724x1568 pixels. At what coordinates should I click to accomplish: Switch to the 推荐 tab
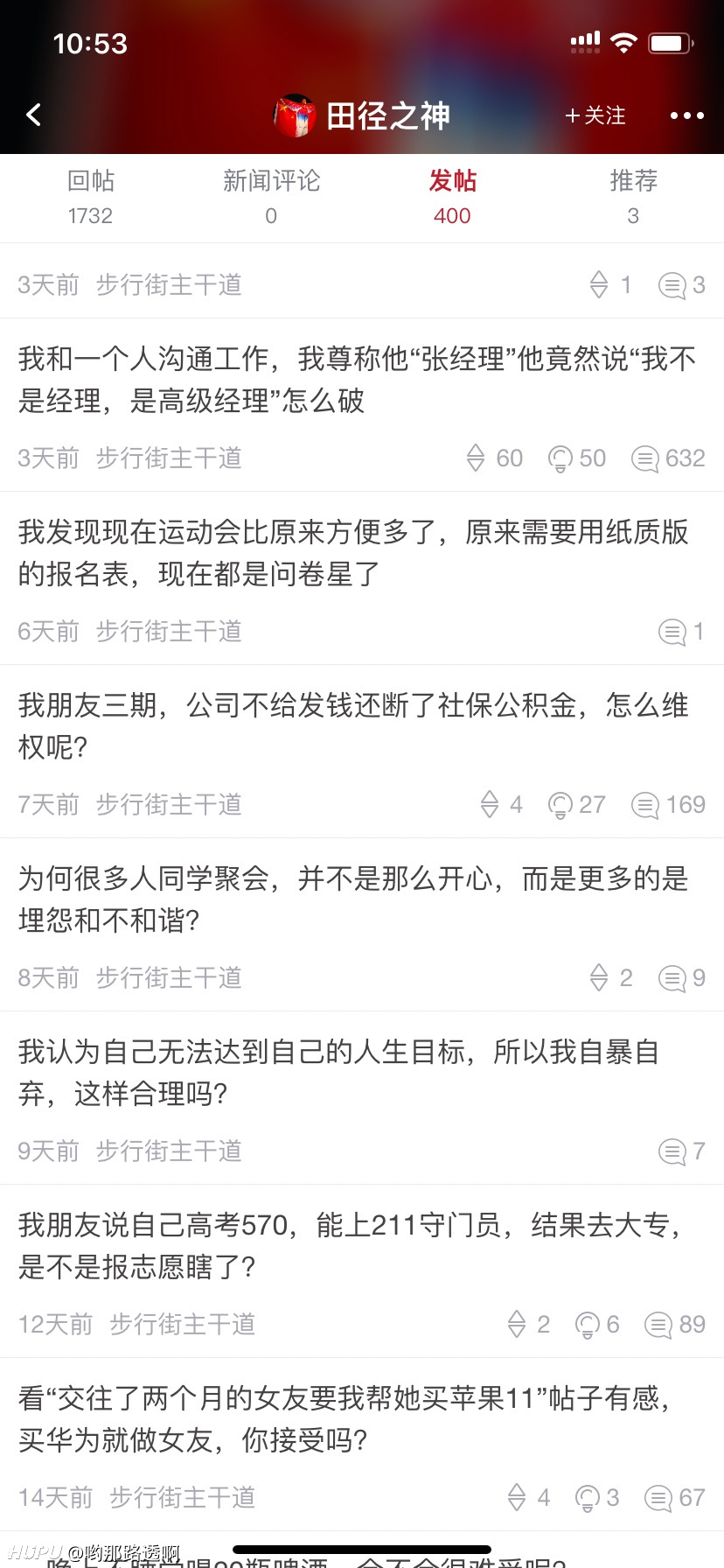pyautogui.click(x=633, y=198)
